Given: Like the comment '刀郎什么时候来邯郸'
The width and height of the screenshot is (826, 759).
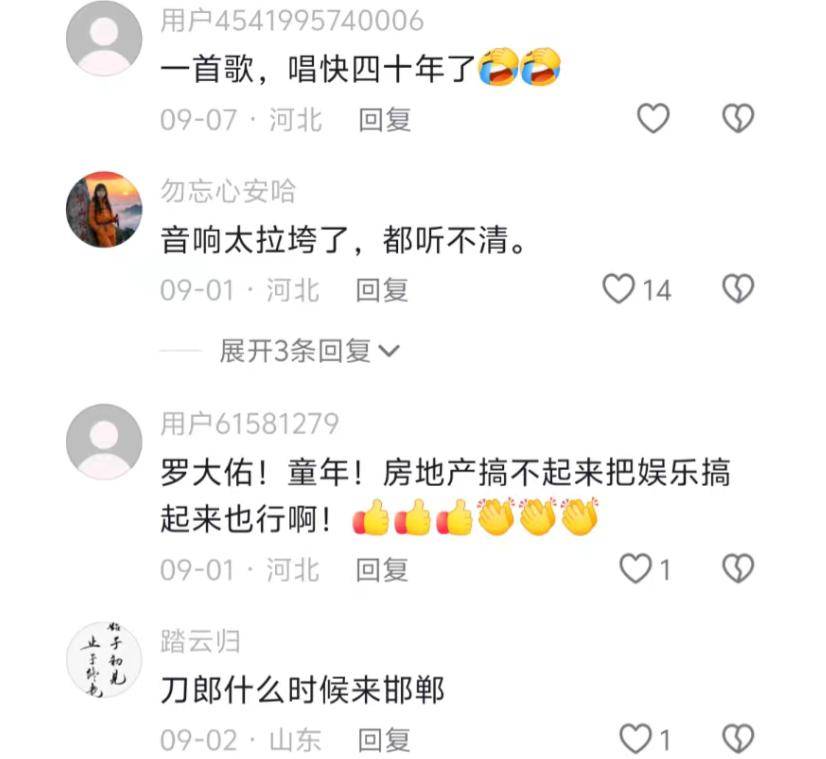Looking at the screenshot, I should 635,739.
